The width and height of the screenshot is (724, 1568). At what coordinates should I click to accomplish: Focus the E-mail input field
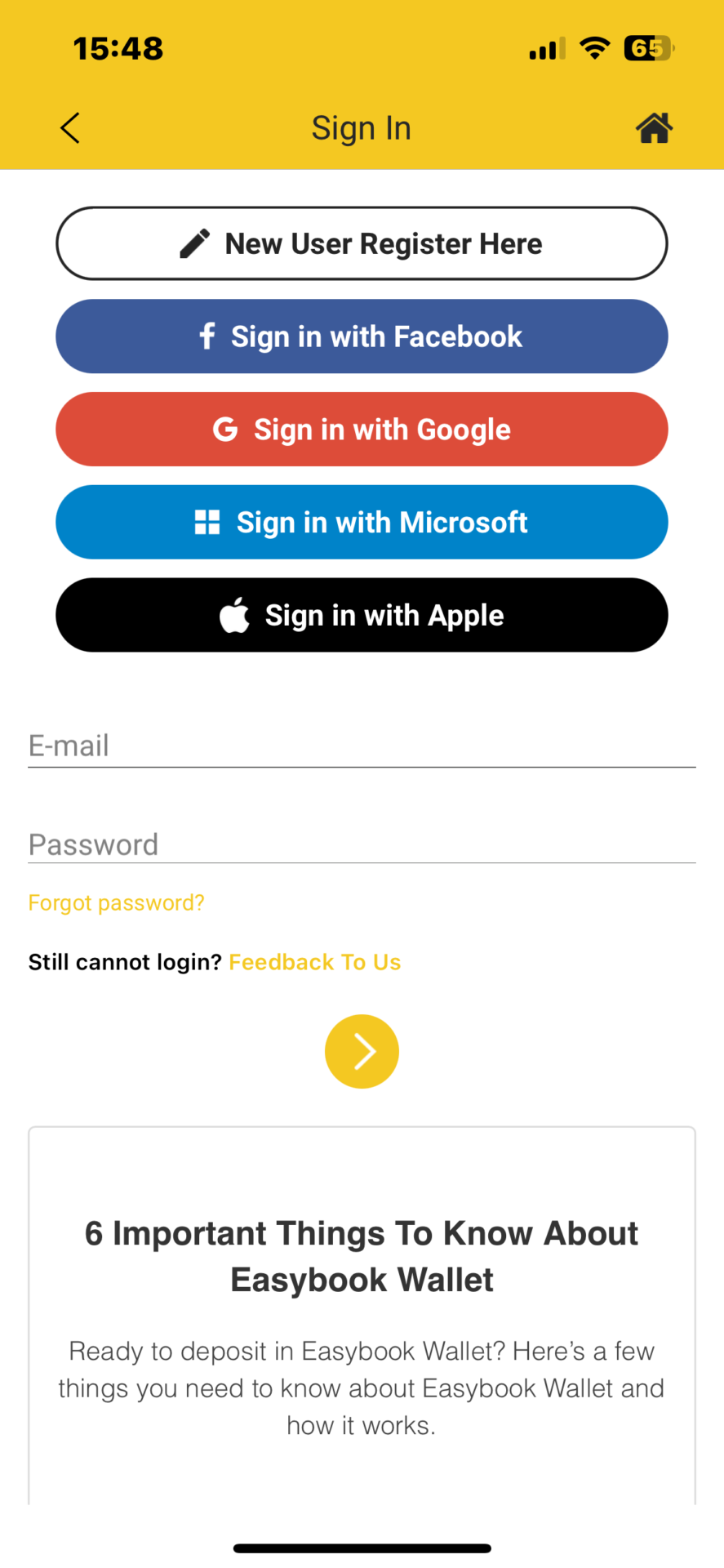(362, 746)
